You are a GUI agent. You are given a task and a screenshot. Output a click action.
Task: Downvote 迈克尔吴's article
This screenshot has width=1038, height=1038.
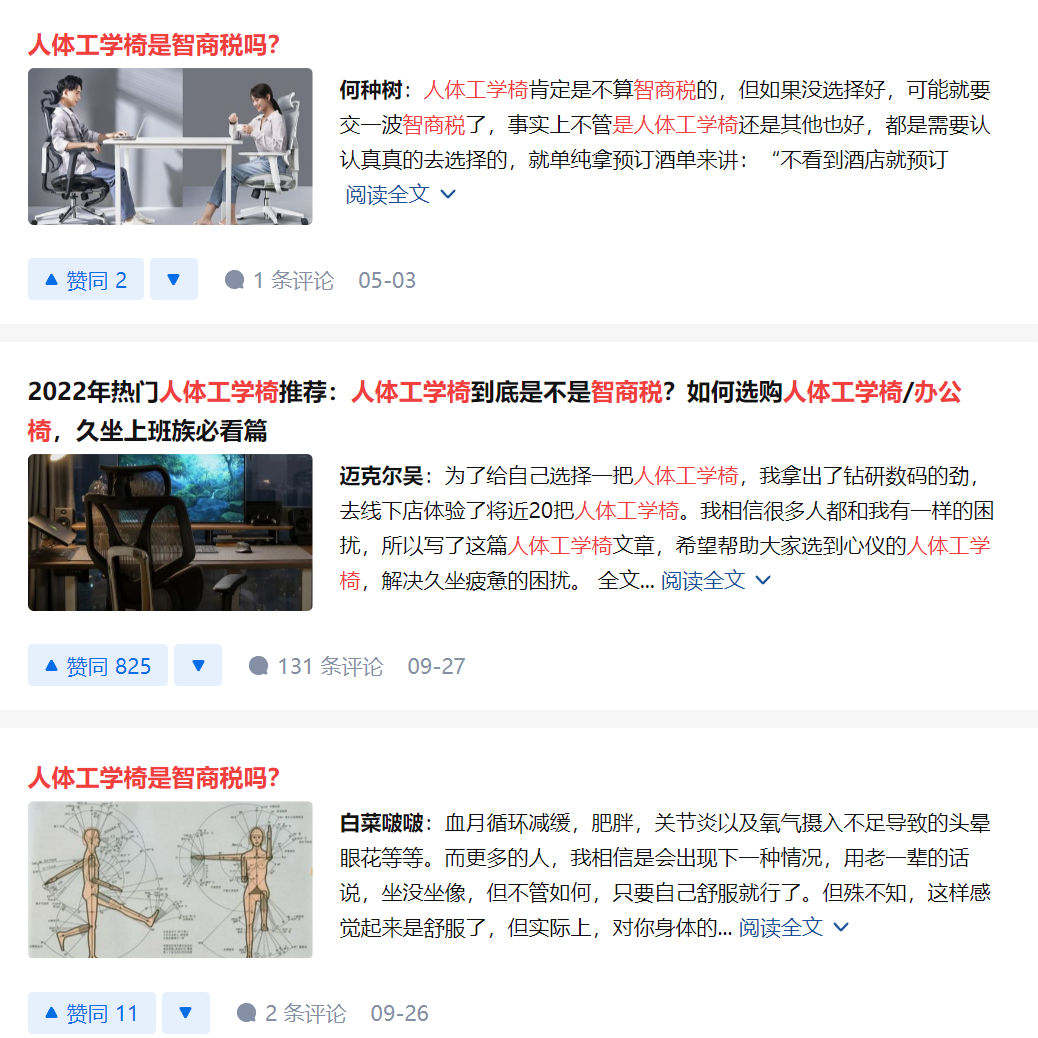click(x=198, y=666)
